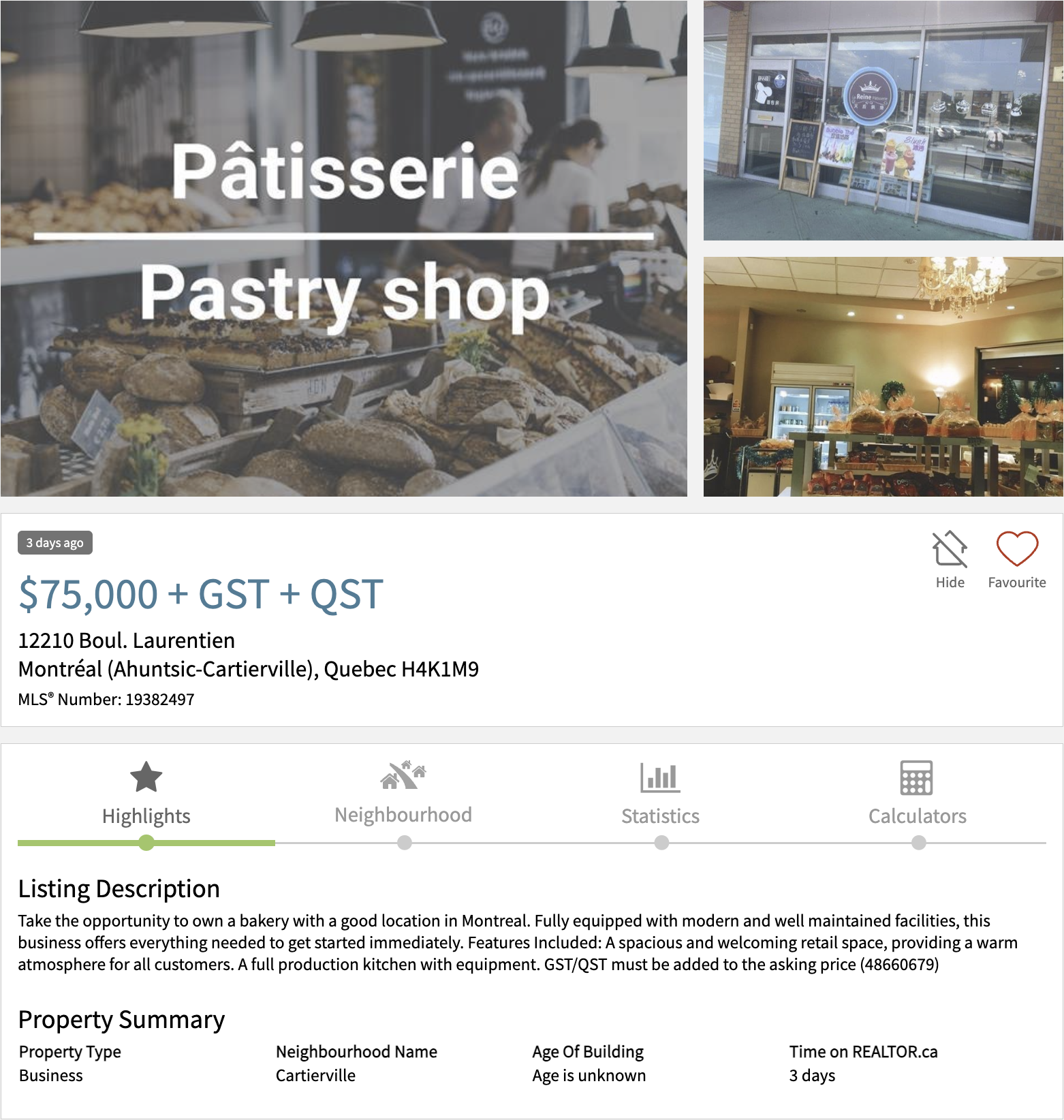Viewport: 1064px width, 1120px height.
Task: Hide this listing
Action: coord(950,559)
